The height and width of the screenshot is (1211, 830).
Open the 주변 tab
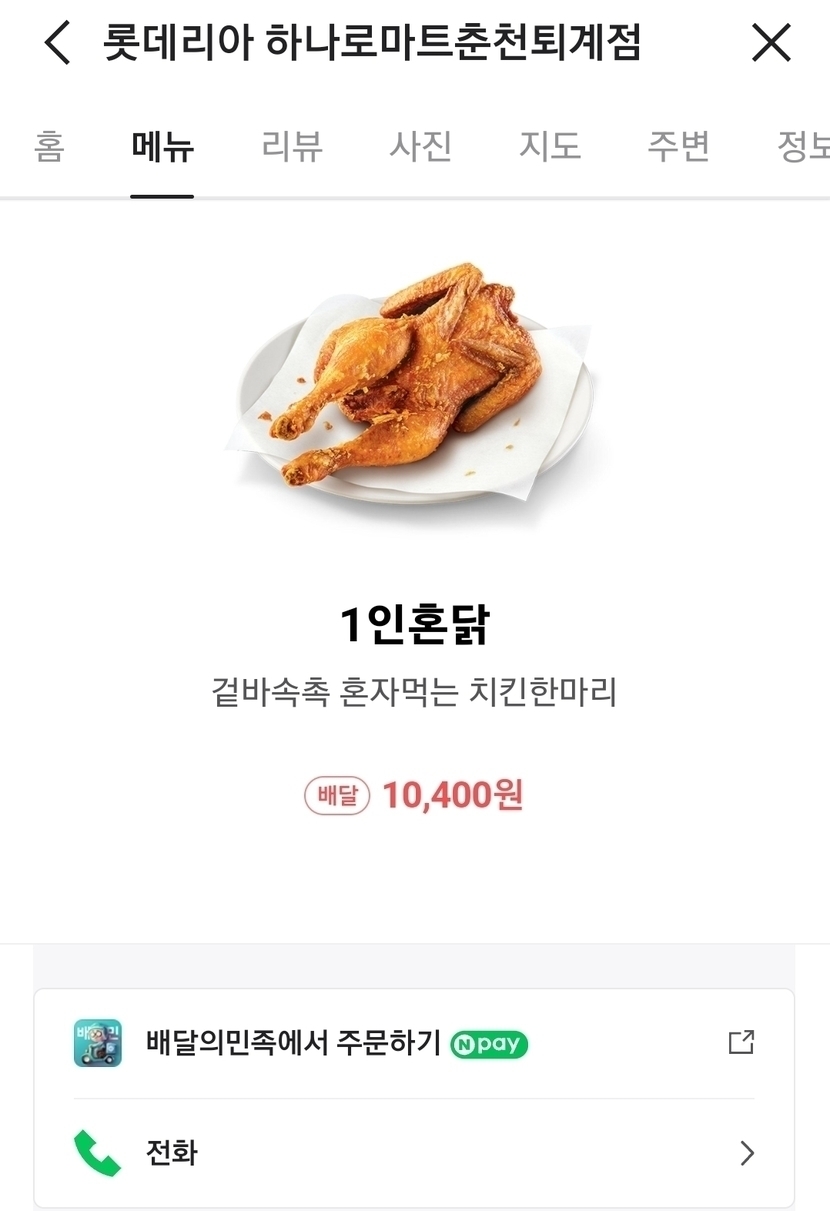(678, 147)
